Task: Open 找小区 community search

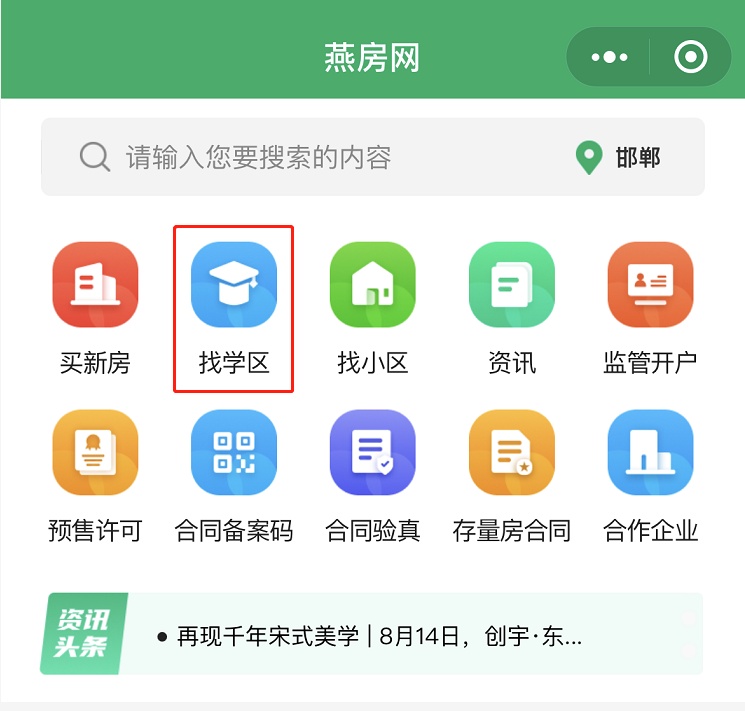Action: [373, 285]
